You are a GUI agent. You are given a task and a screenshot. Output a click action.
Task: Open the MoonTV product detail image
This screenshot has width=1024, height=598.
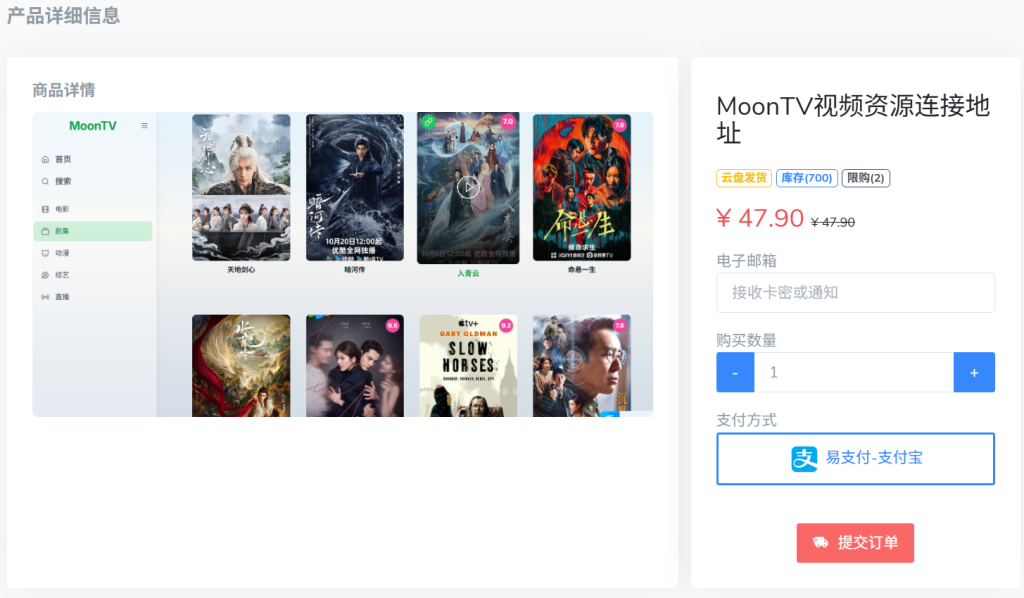342,264
